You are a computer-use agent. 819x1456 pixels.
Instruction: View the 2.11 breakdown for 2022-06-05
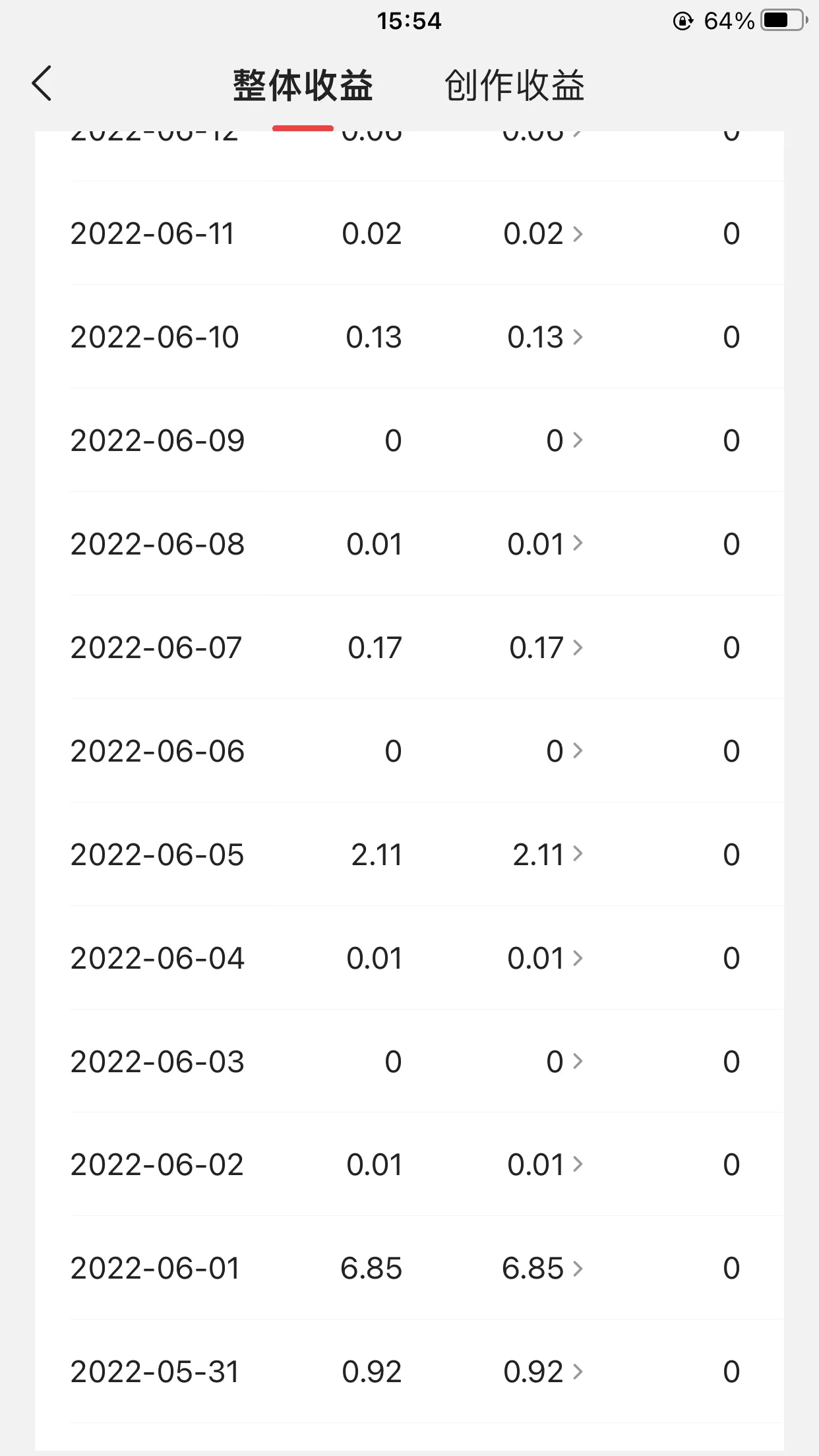pos(547,855)
